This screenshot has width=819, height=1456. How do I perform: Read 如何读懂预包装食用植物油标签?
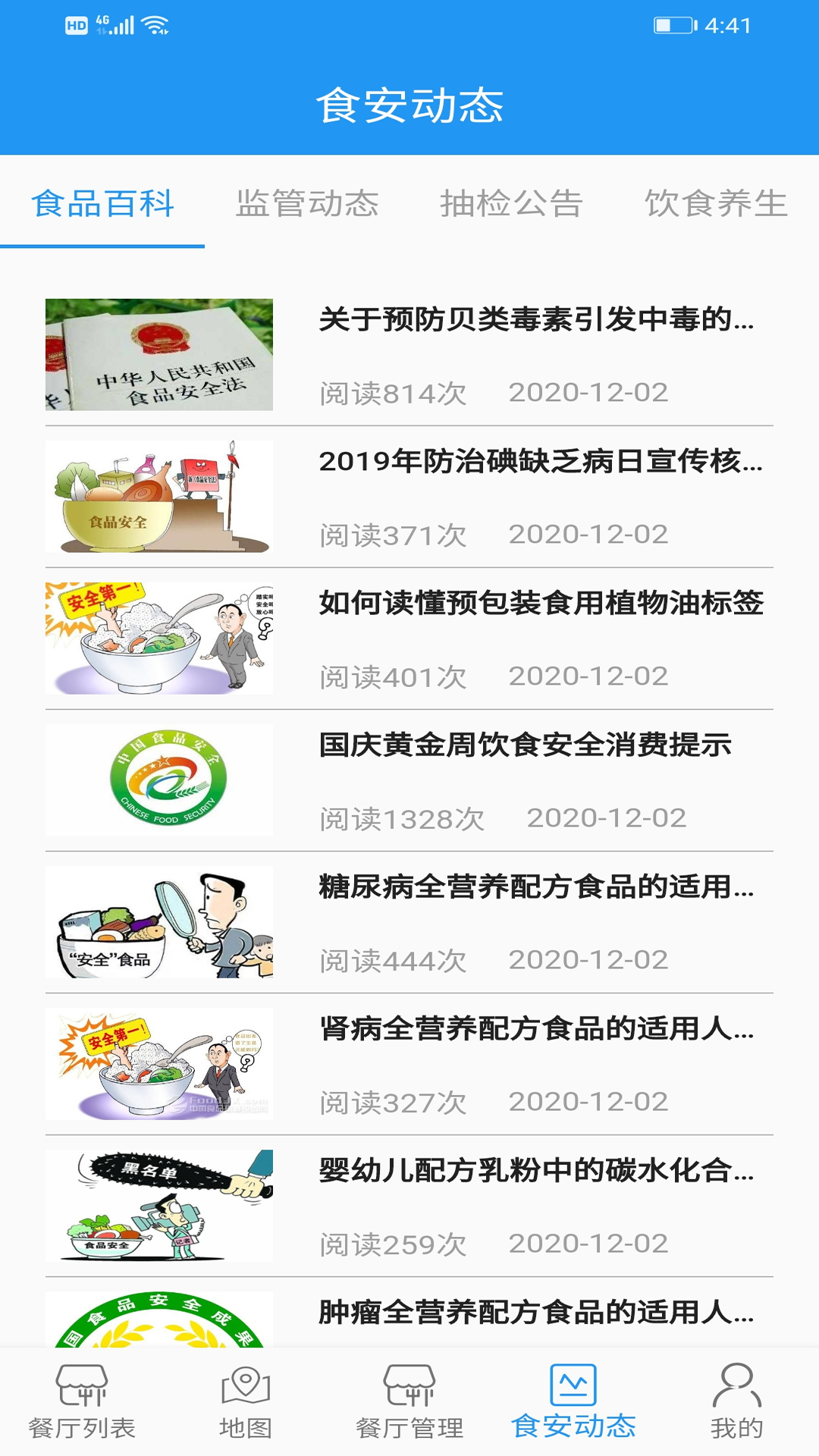pyautogui.click(x=541, y=603)
